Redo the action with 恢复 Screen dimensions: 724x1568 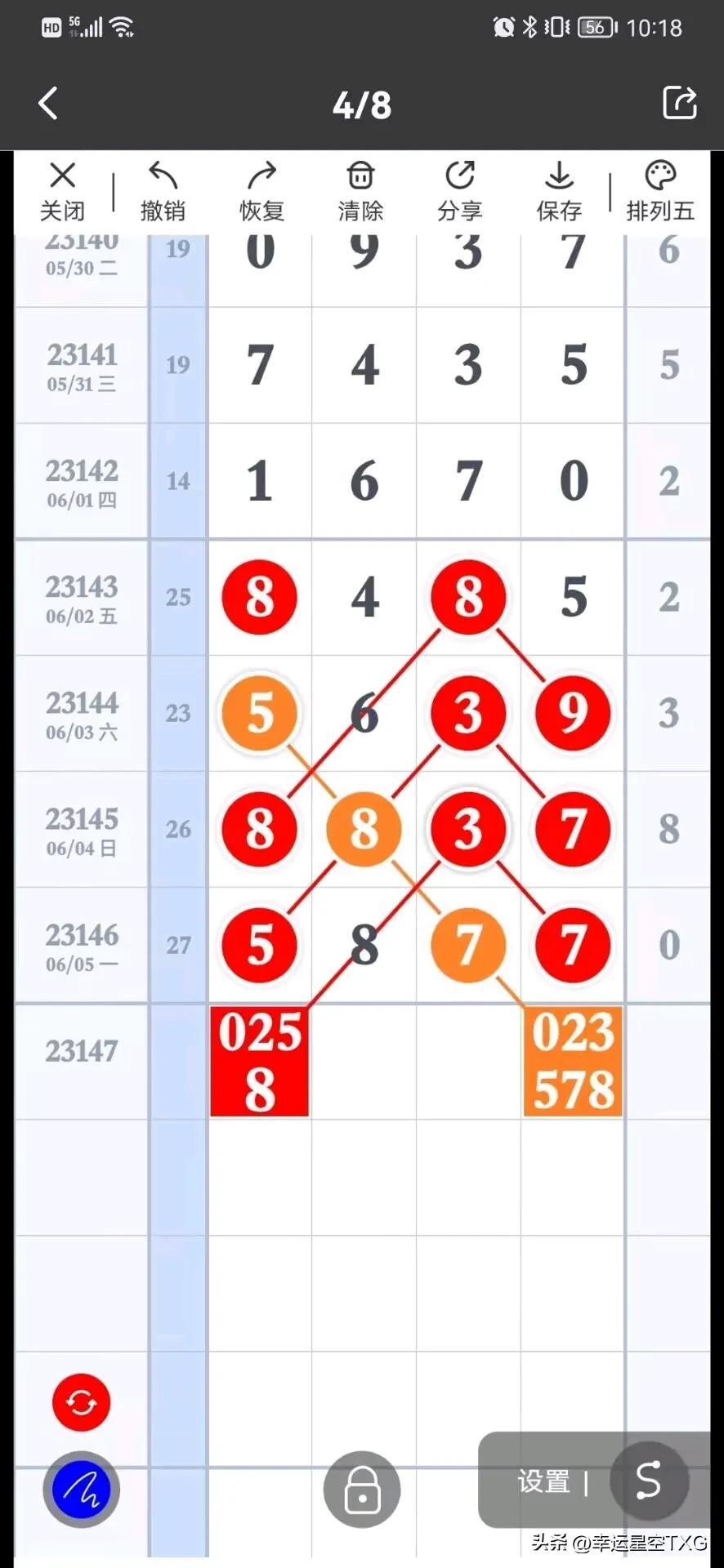click(x=261, y=193)
